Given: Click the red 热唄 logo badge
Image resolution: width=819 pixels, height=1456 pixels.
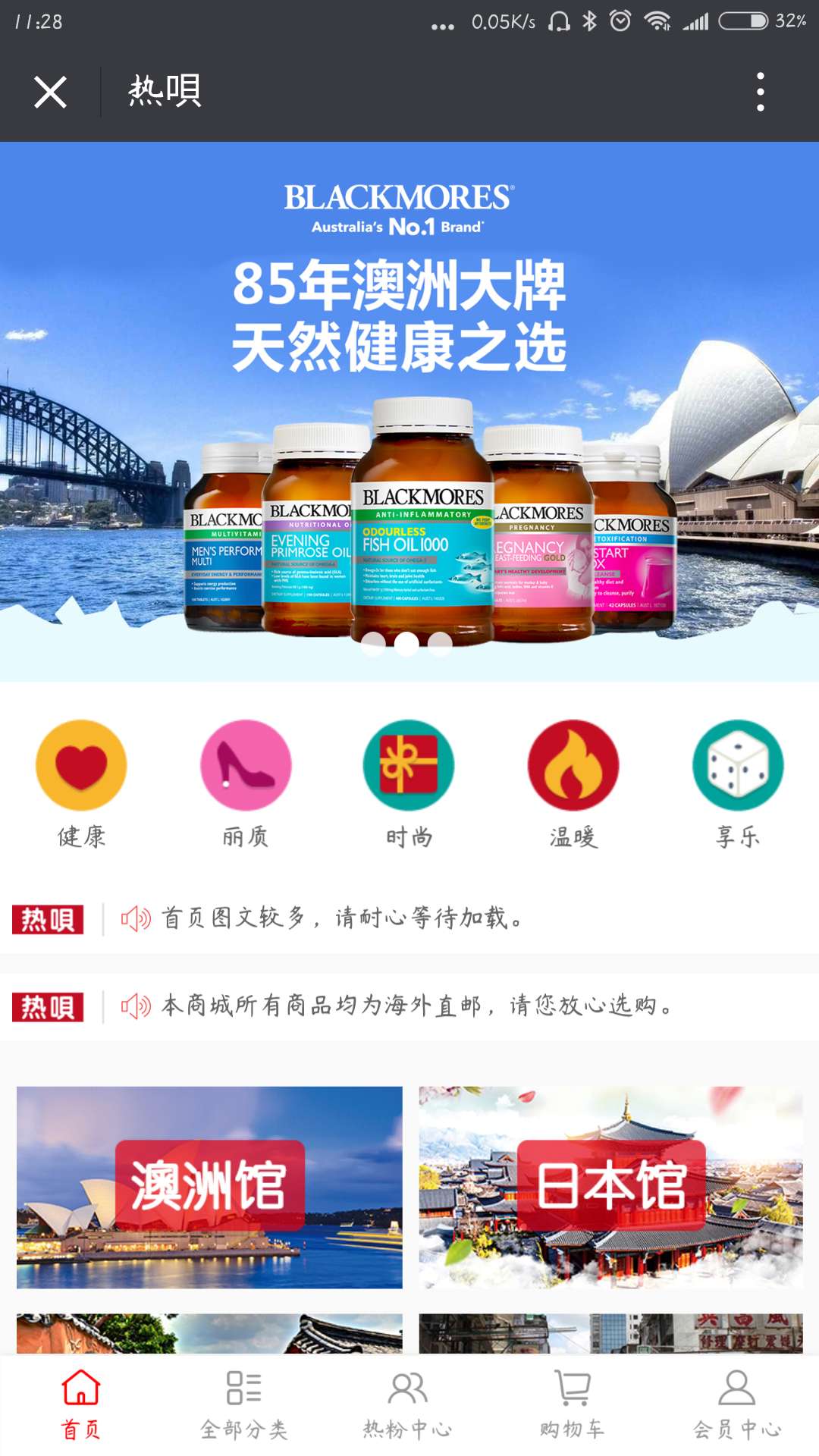Looking at the screenshot, I should pos(49,918).
